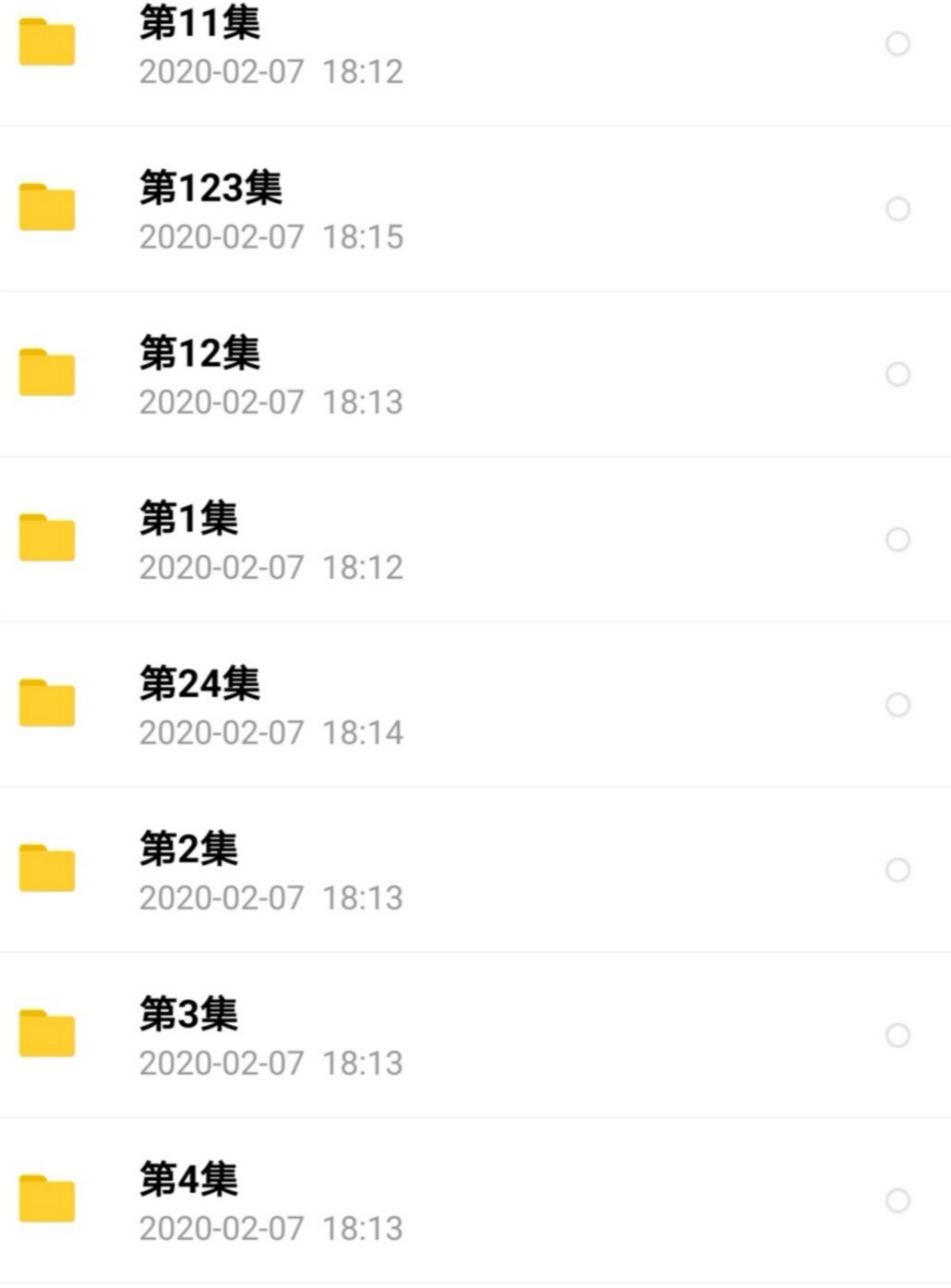The image size is (951, 1288).
Task: Open the 第24集 folder
Action: 199,684
